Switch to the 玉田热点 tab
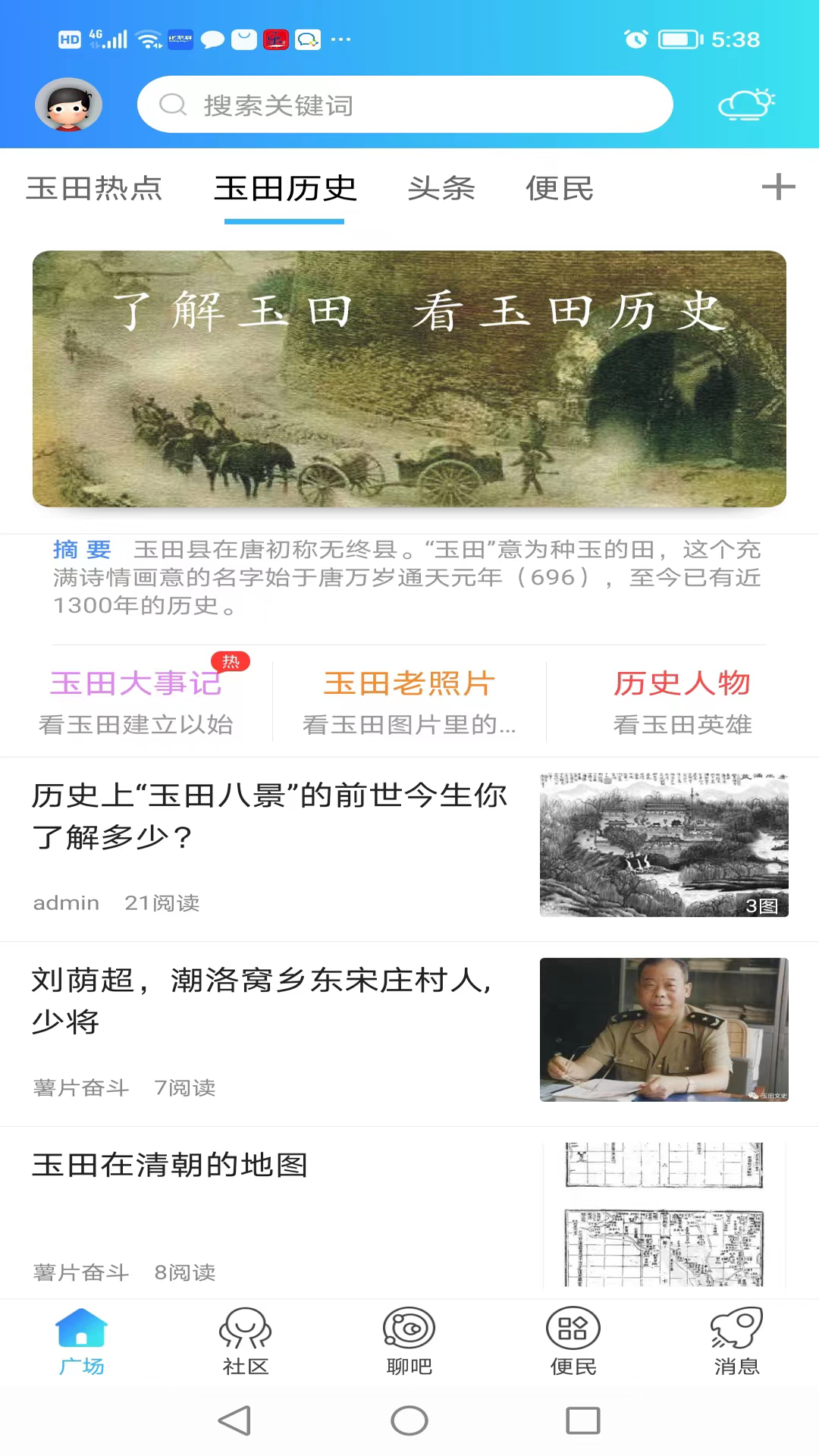 (x=94, y=190)
